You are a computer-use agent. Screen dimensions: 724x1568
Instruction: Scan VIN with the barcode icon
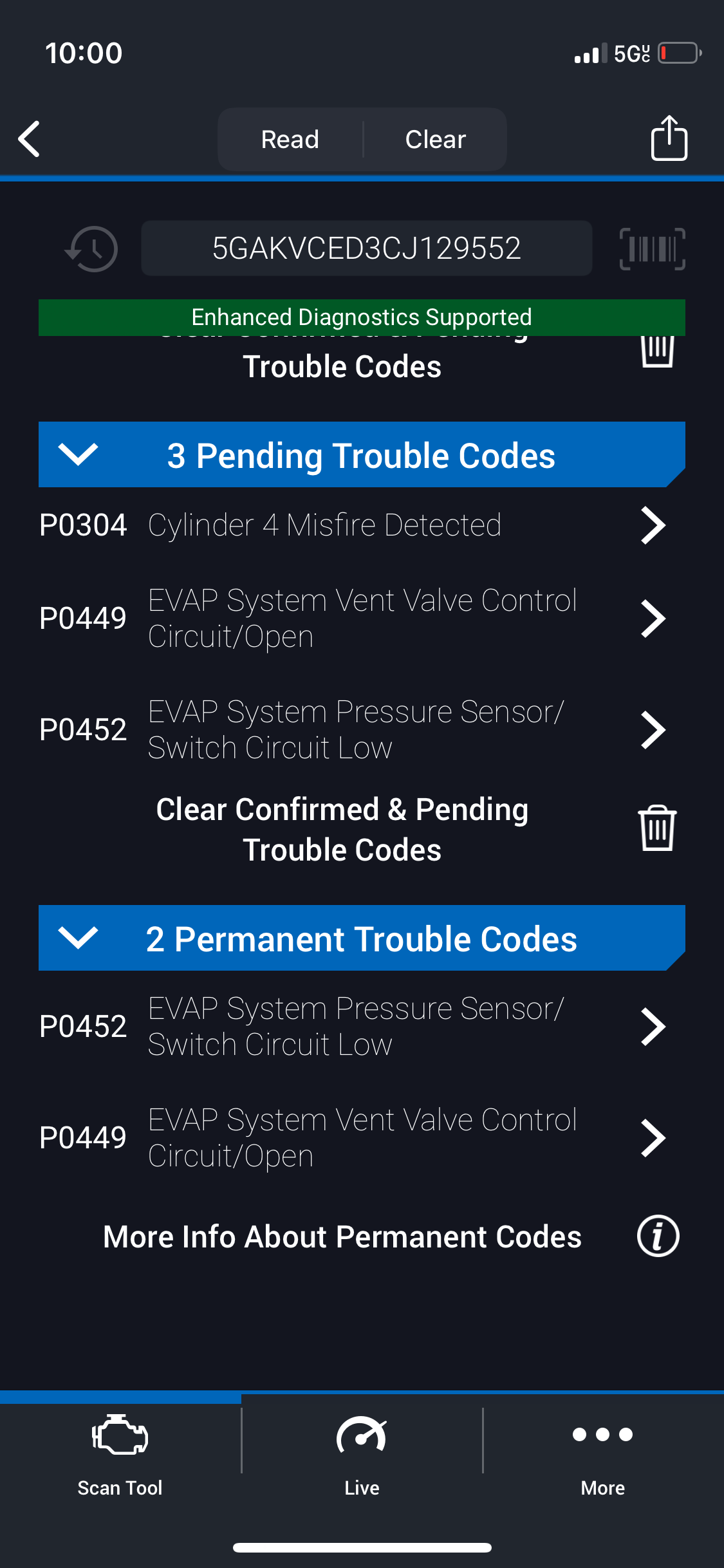(652, 248)
